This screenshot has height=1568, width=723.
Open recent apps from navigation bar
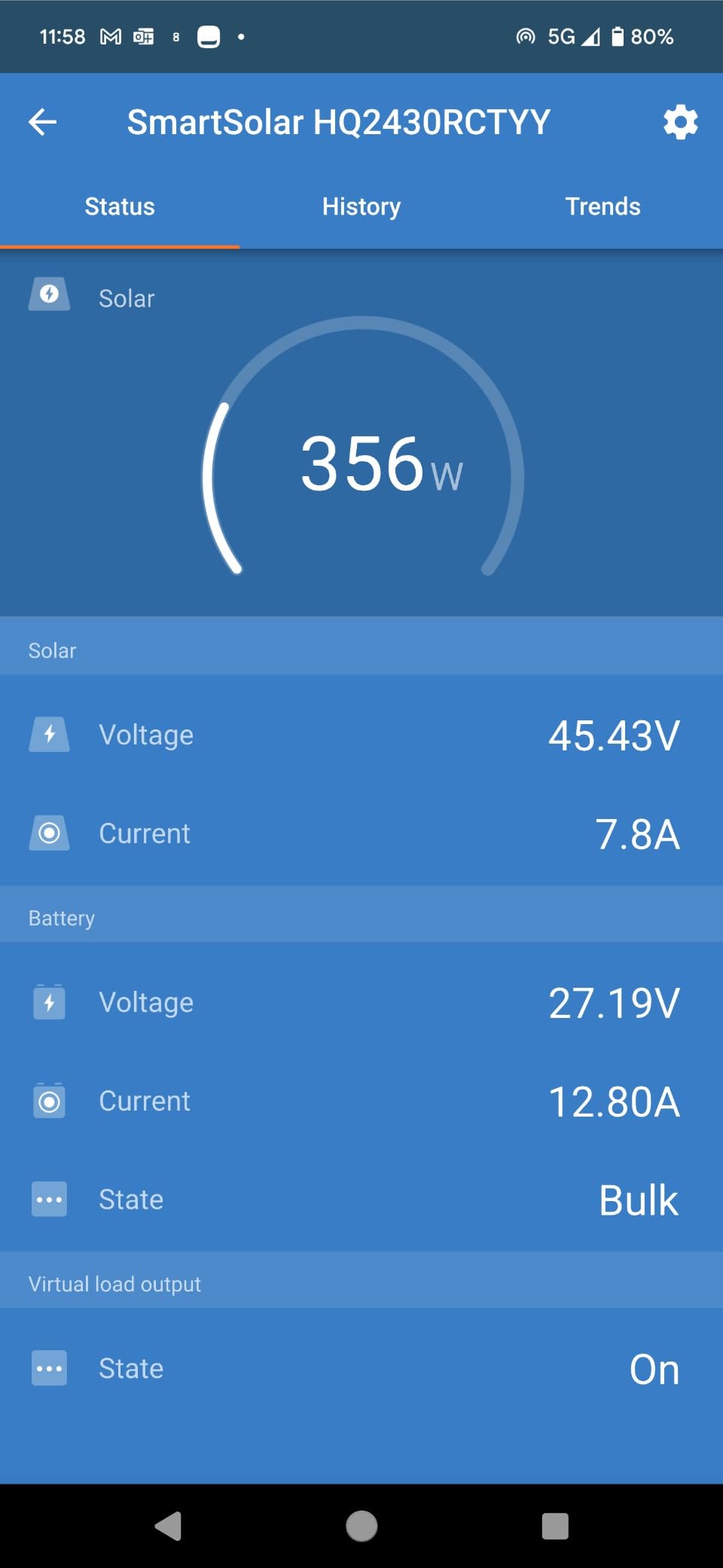pyautogui.click(x=555, y=1526)
